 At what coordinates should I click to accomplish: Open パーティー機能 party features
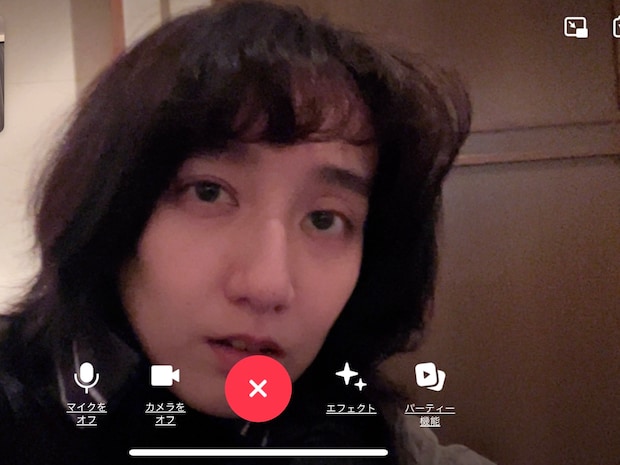(430, 377)
